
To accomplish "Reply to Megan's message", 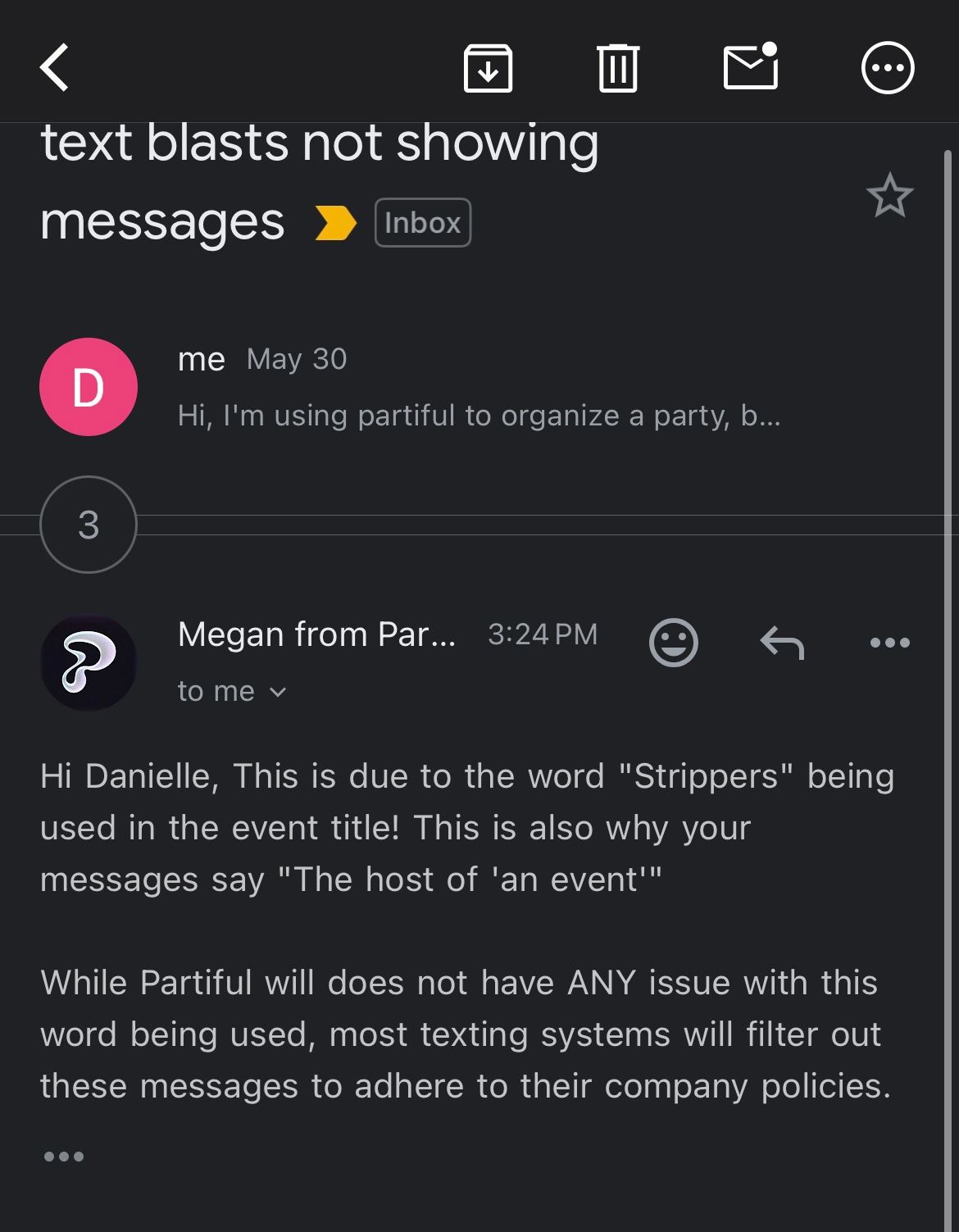I will tap(782, 643).
